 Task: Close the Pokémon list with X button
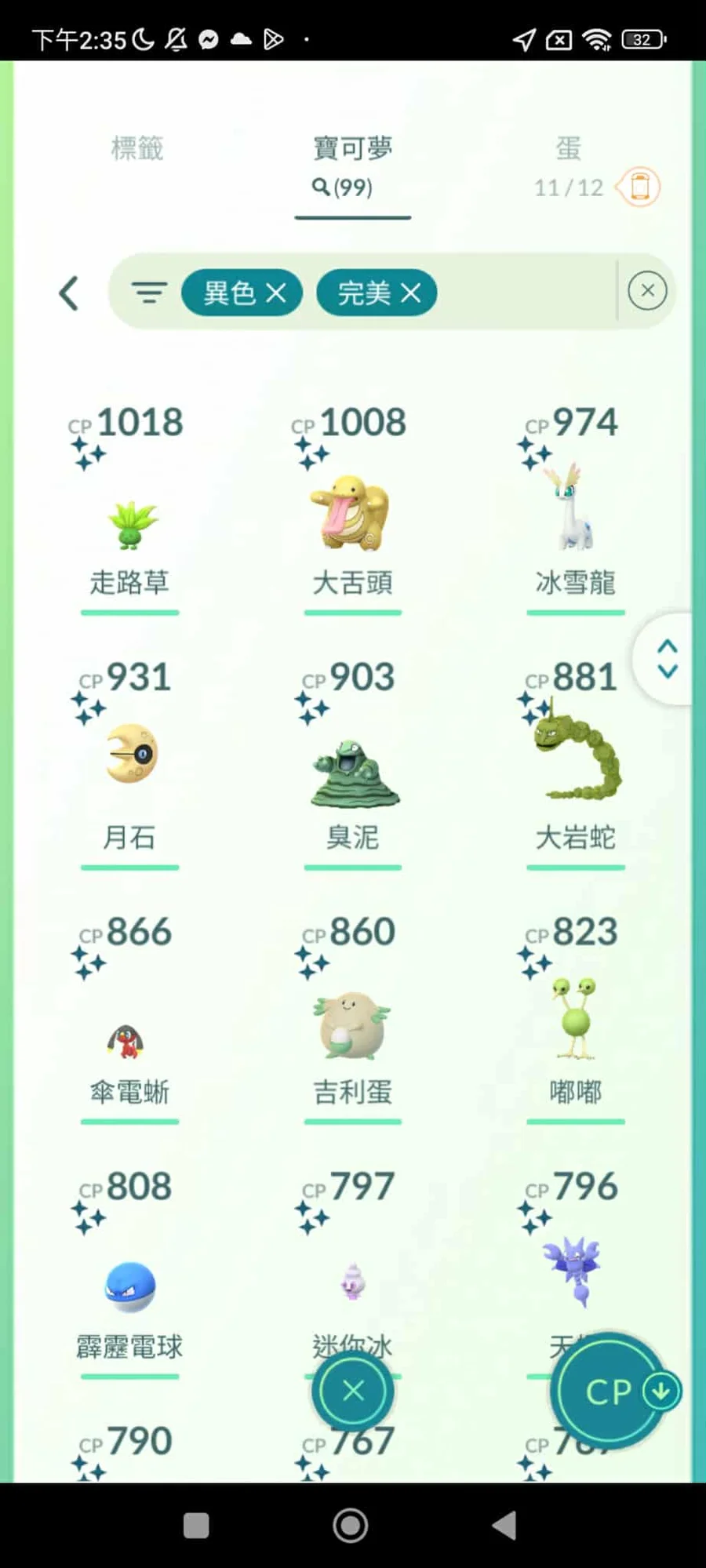[x=353, y=1391]
